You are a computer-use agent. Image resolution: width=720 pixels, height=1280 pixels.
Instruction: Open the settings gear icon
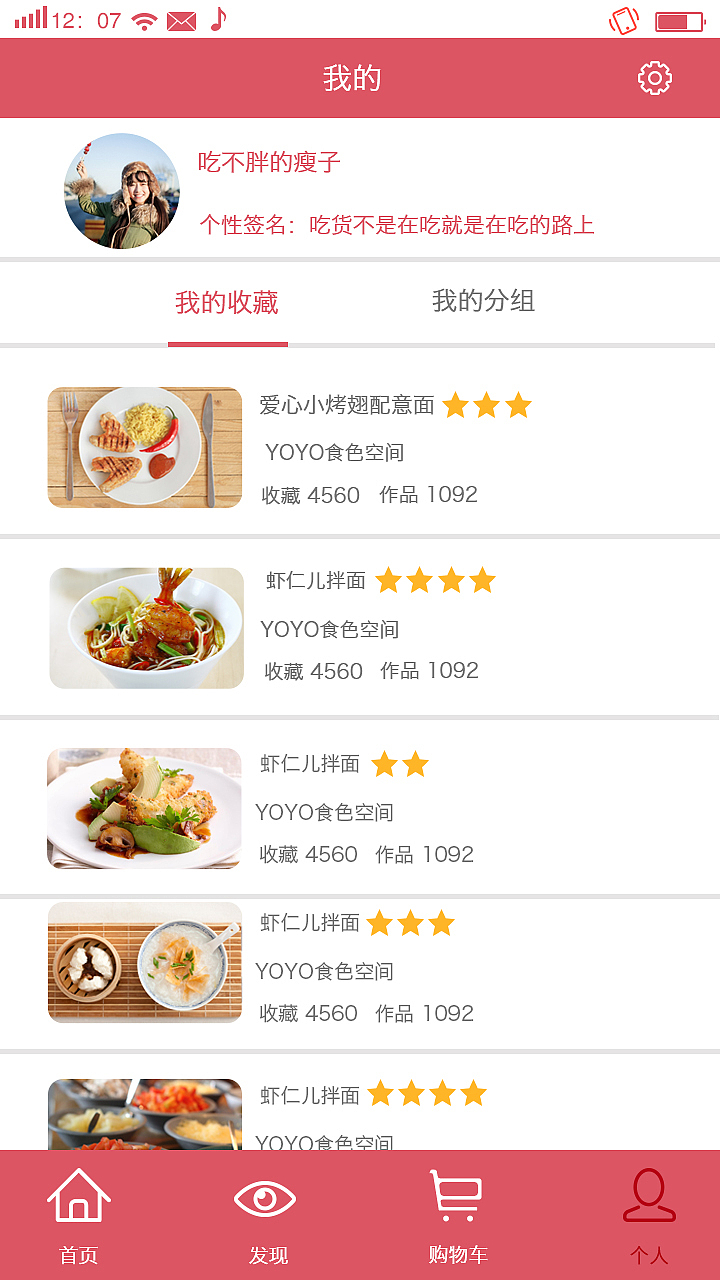[x=655, y=77]
